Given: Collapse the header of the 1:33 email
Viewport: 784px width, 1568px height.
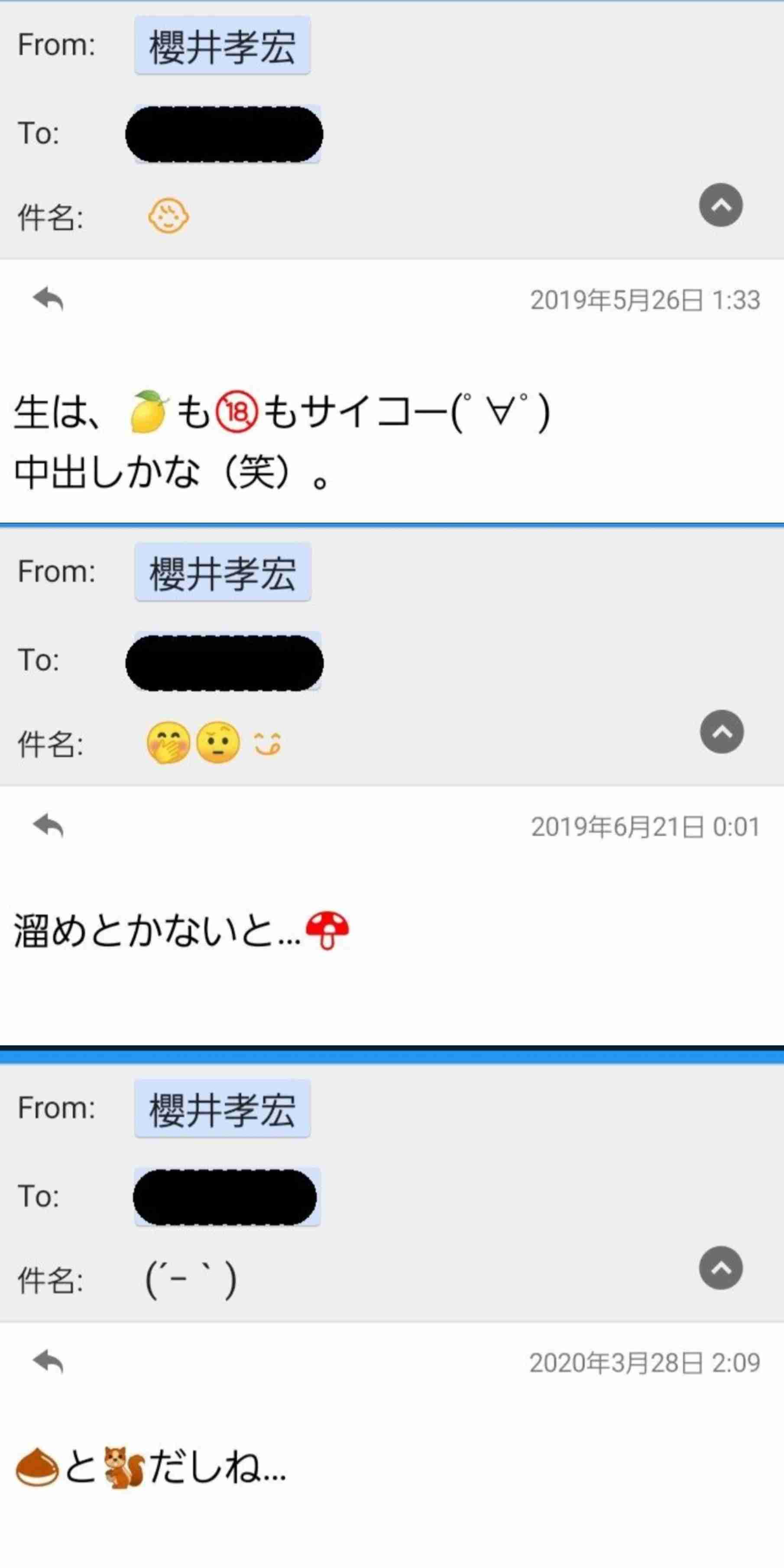Looking at the screenshot, I should point(721,205).
